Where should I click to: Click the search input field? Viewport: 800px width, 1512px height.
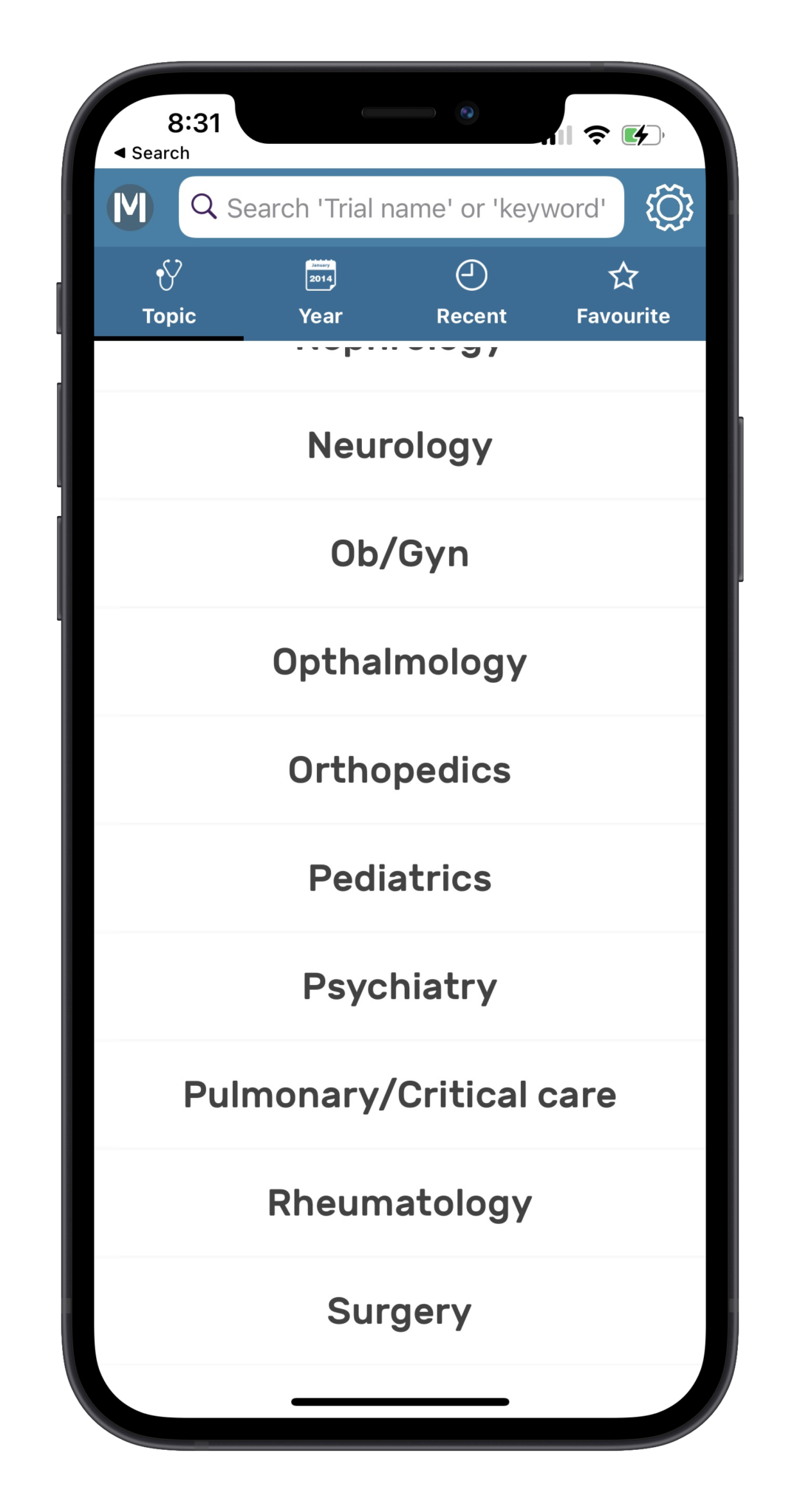coord(414,207)
